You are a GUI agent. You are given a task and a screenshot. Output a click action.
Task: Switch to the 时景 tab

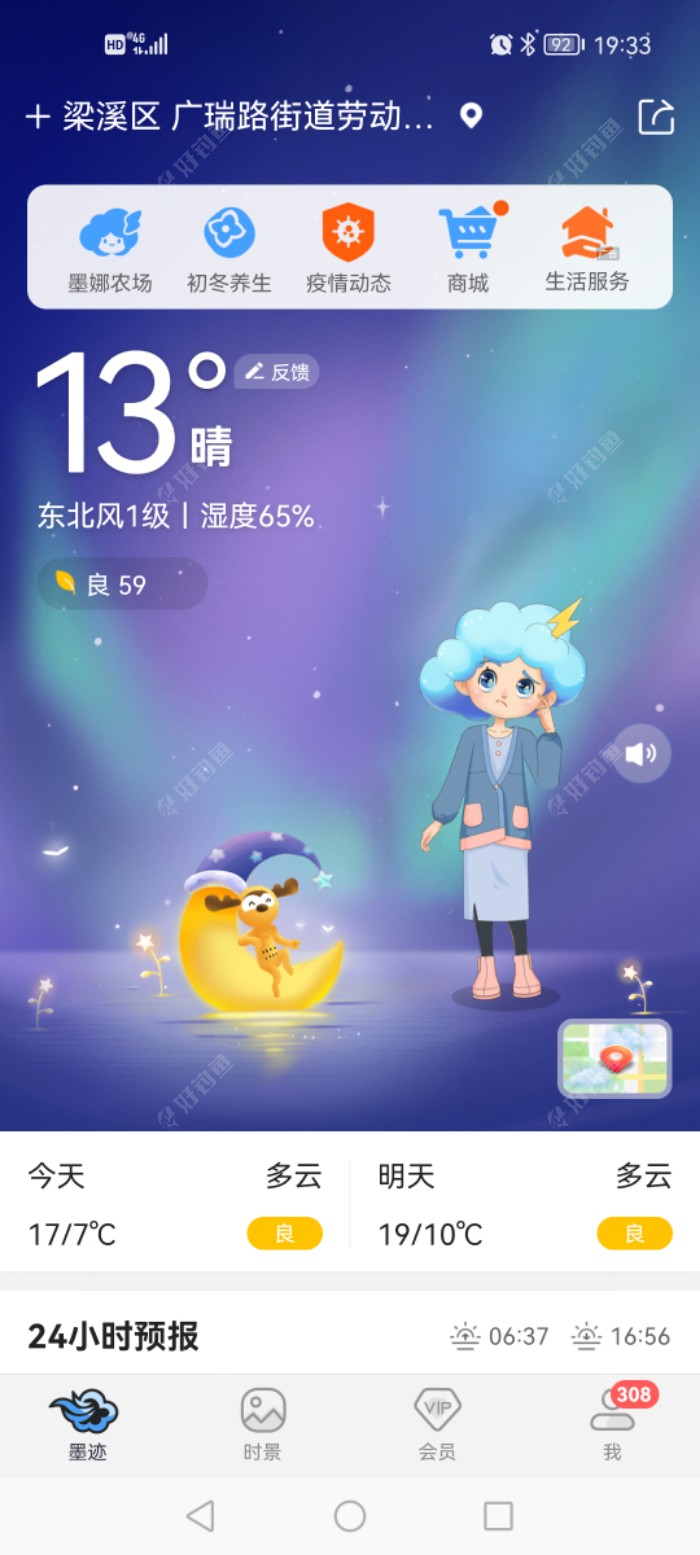(263, 1424)
